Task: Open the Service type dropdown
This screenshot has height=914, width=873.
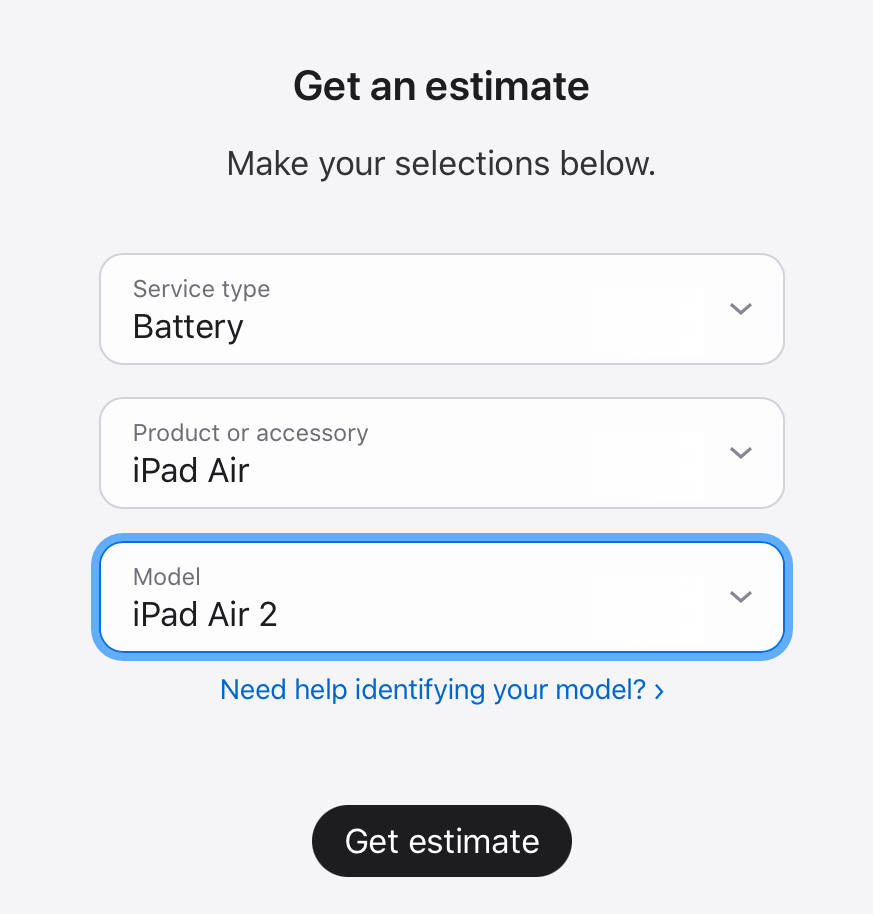Action: coord(441,309)
